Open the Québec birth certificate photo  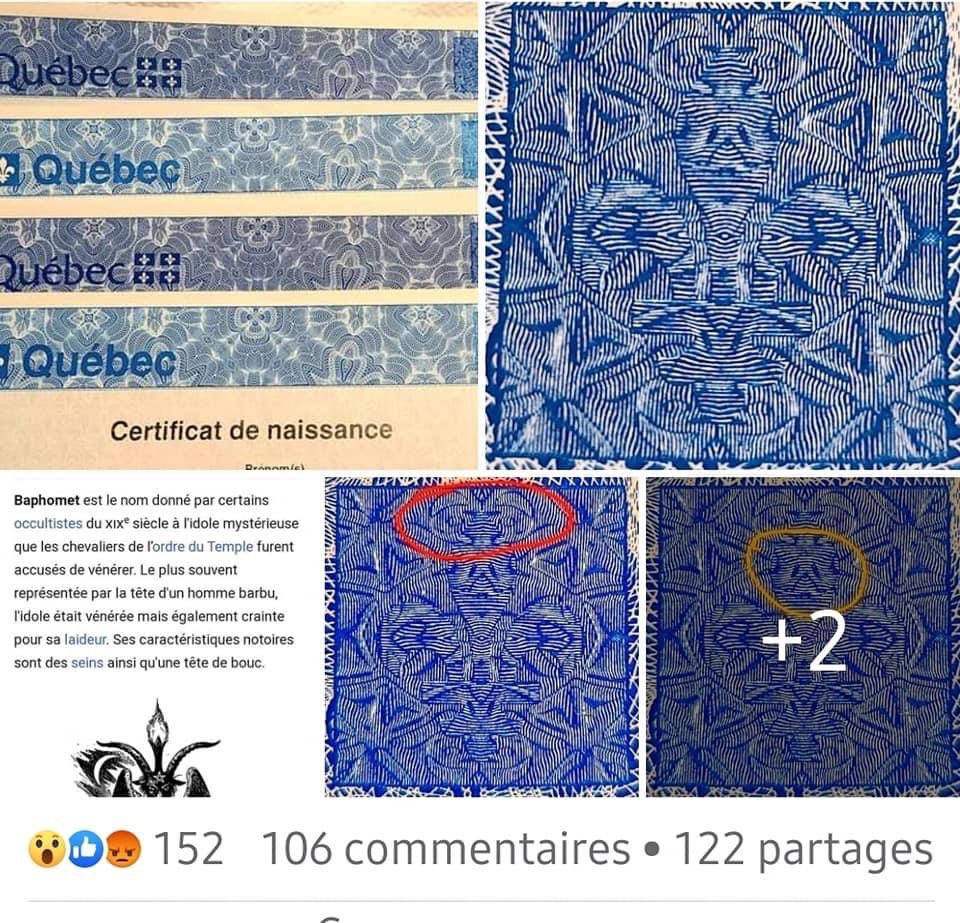click(238, 235)
